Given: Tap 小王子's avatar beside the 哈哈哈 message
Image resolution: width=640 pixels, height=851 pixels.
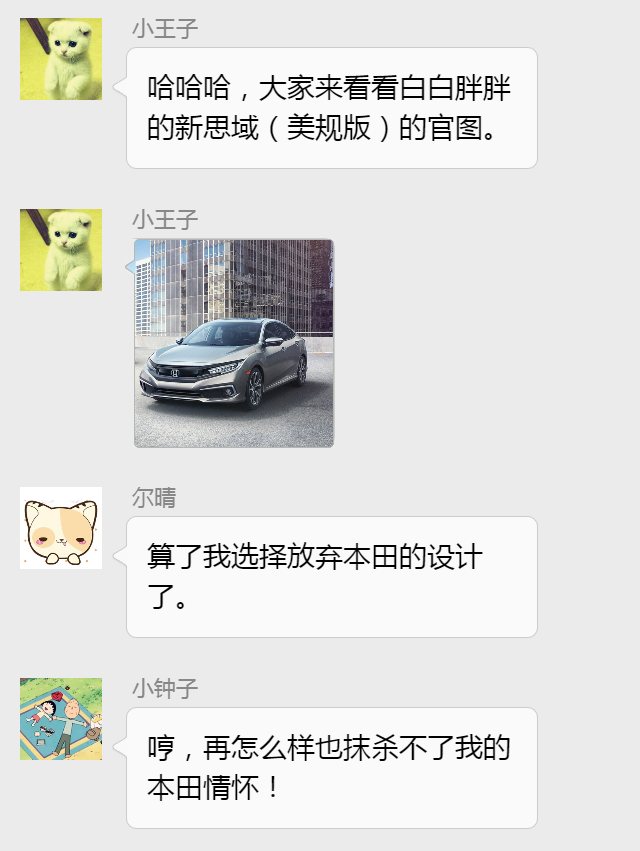Looking at the screenshot, I should pos(61,59).
